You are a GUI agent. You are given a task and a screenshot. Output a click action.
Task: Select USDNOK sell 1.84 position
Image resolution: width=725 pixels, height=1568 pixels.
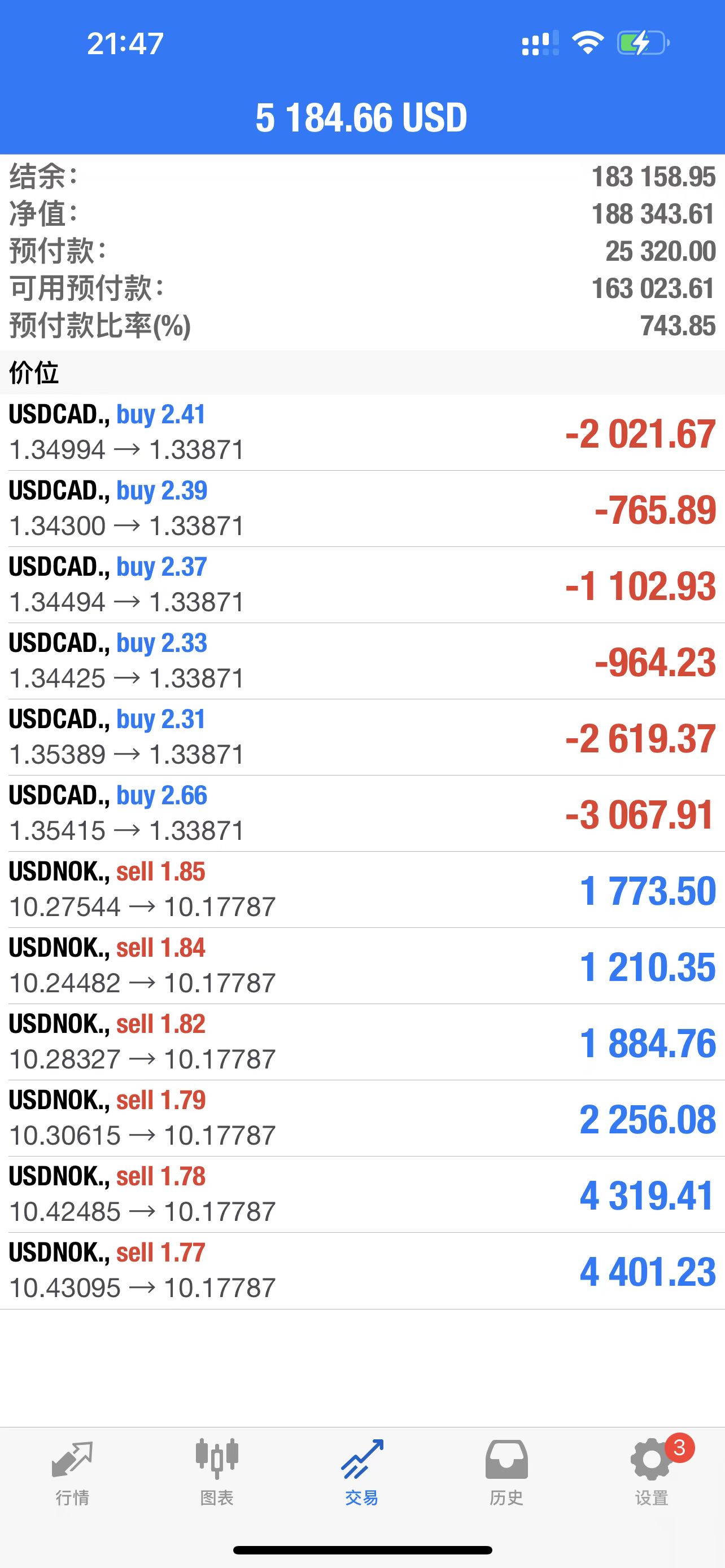coord(362,966)
